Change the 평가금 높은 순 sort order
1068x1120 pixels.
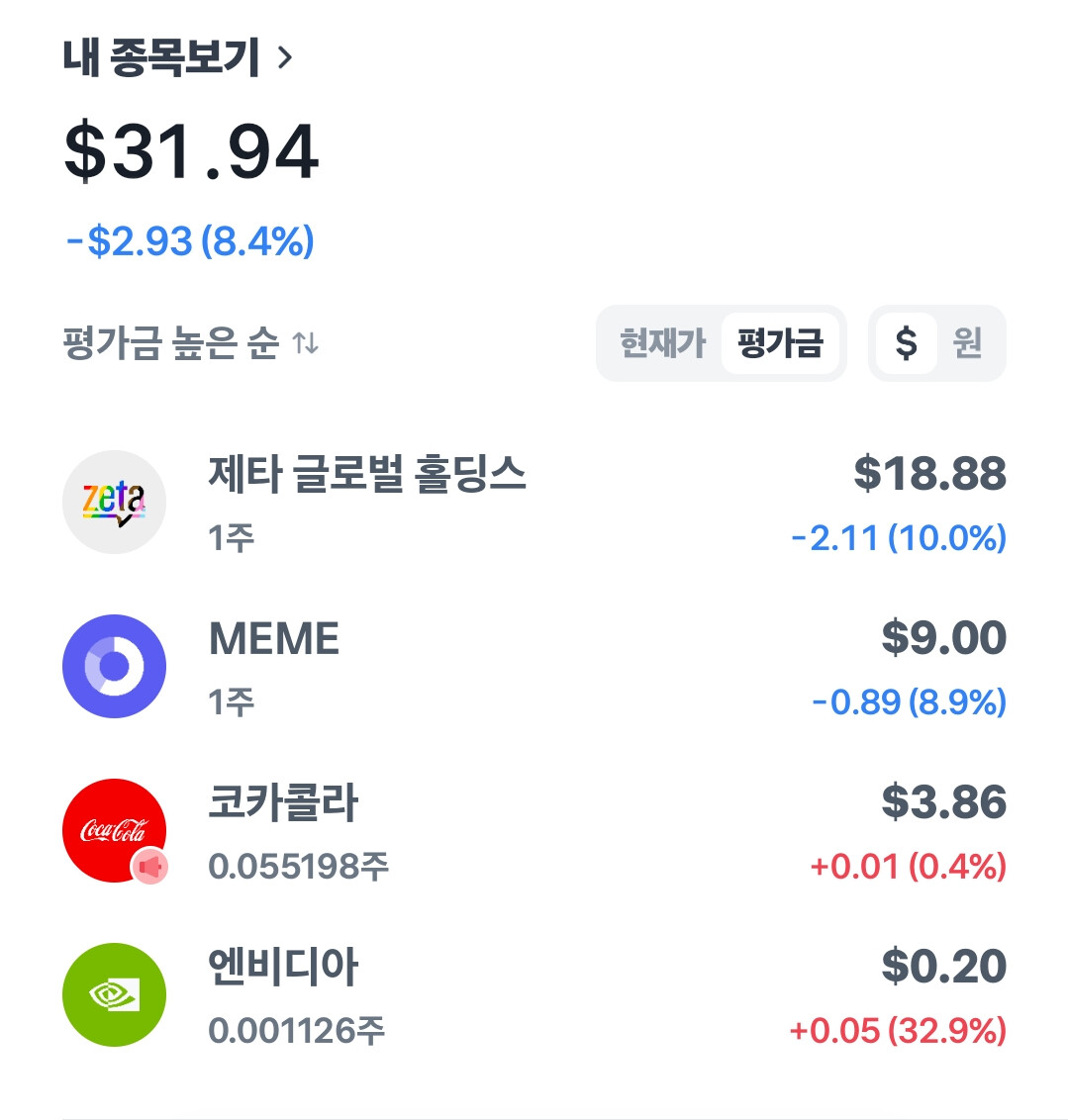pyautogui.click(x=190, y=344)
